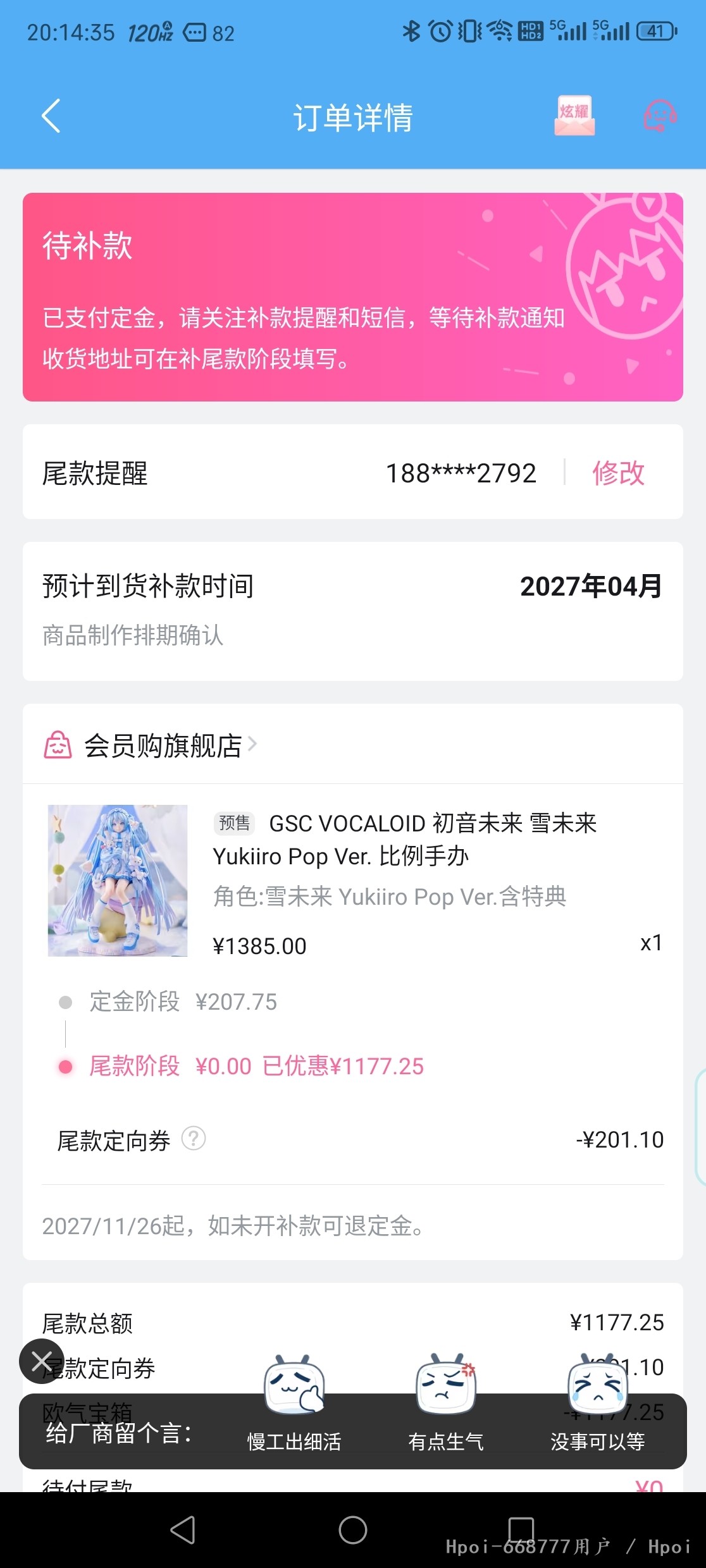Image resolution: width=706 pixels, height=1568 pixels.
Task: Open the 炫耀 share envelope icon
Action: click(x=574, y=116)
